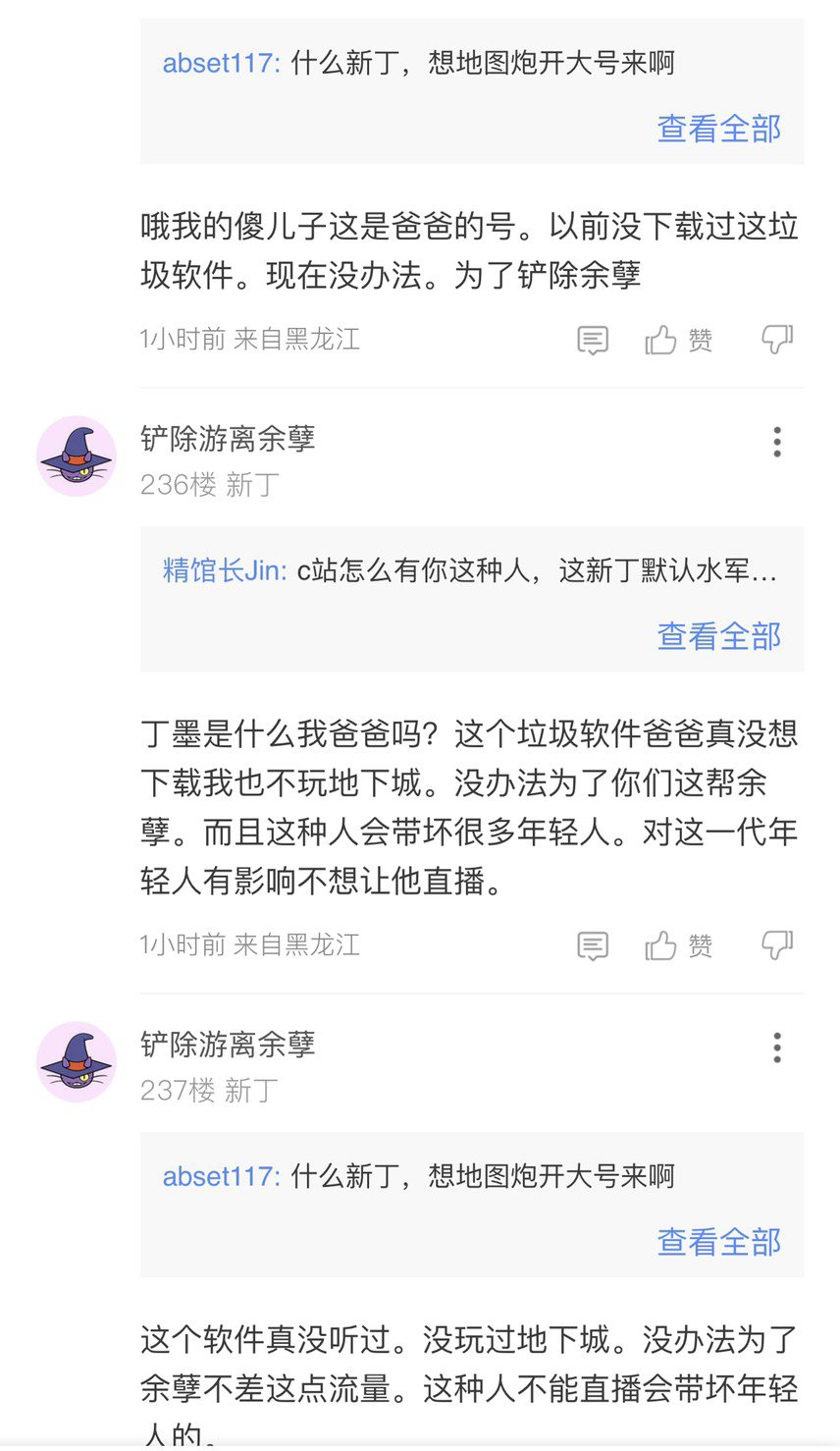Open the avatar of 237楼 铲除游离余孽
The height and width of the screenshot is (1451, 840).
[77, 1061]
